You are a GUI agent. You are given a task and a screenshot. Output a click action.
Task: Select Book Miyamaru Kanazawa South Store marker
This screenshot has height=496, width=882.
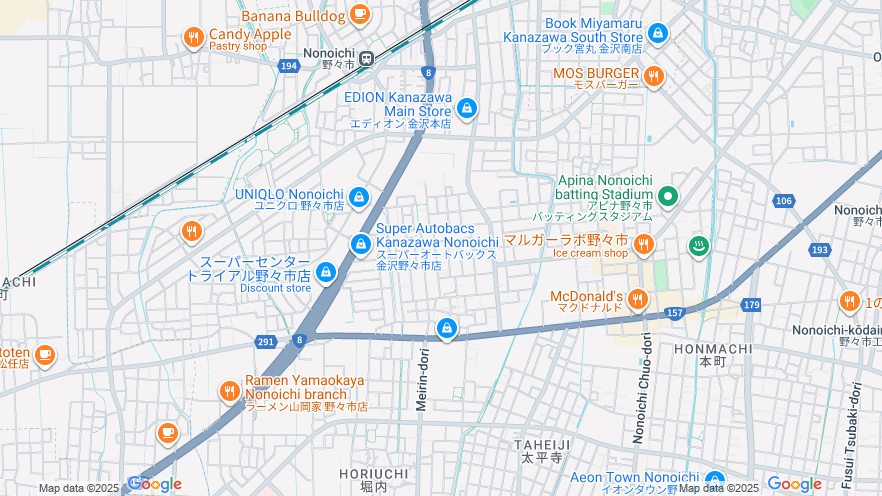pyautogui.click(x=657, y=33)
